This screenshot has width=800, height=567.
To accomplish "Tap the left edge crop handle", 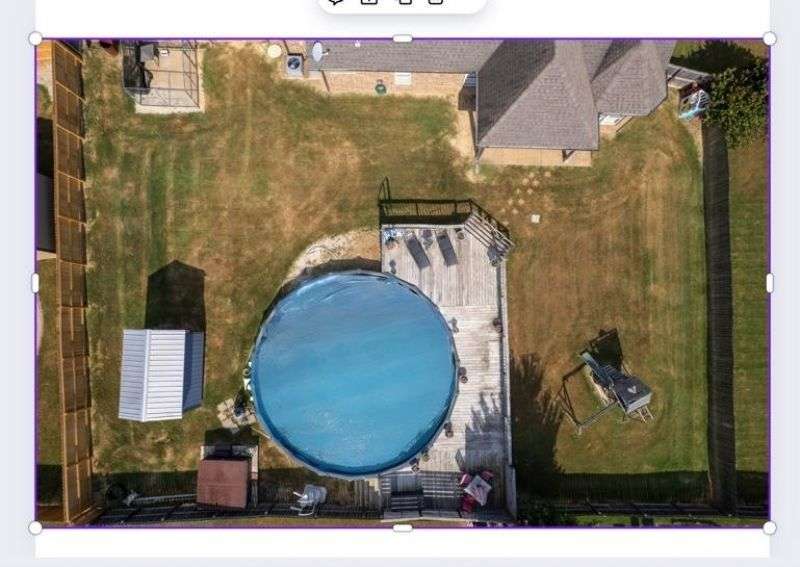I will [35, 283].
